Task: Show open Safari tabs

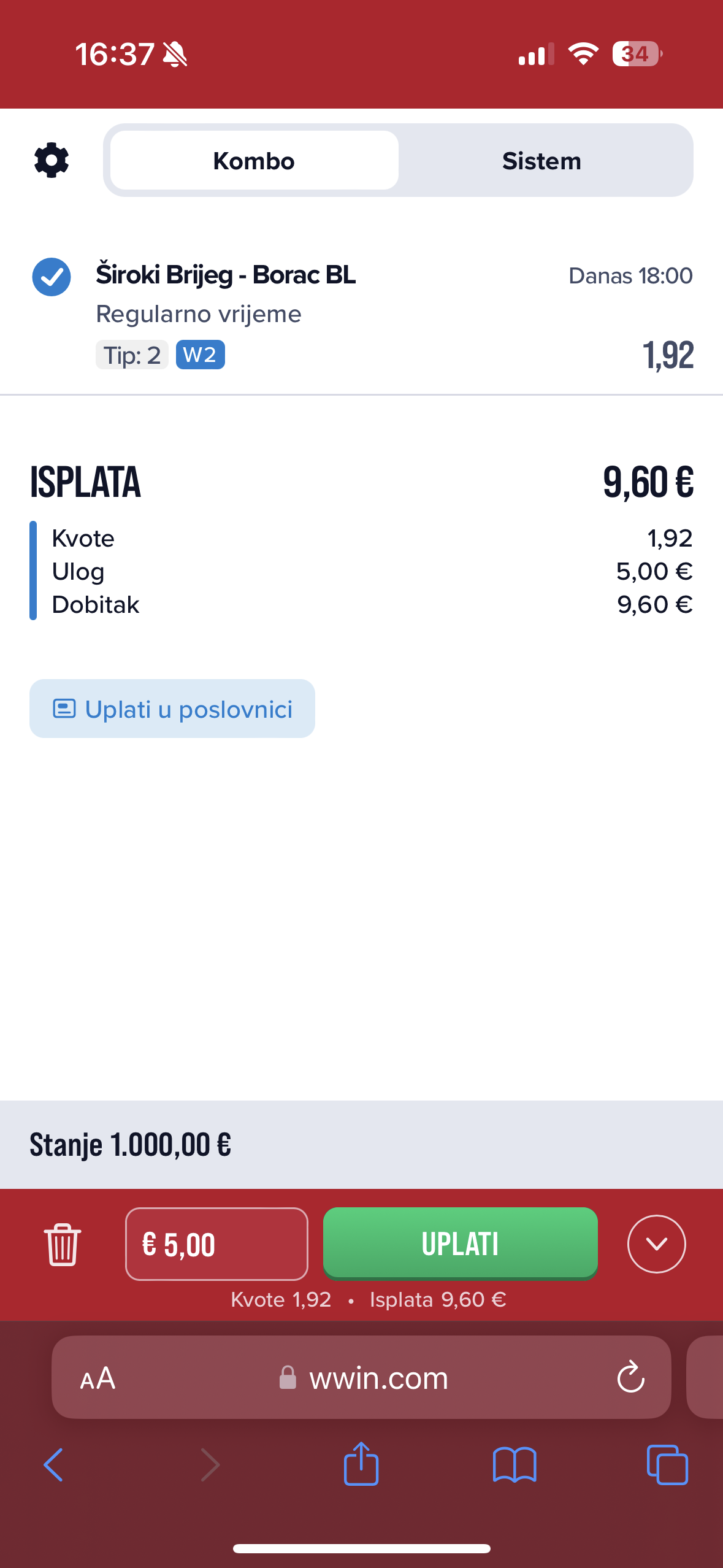Action: point(667,1465)
